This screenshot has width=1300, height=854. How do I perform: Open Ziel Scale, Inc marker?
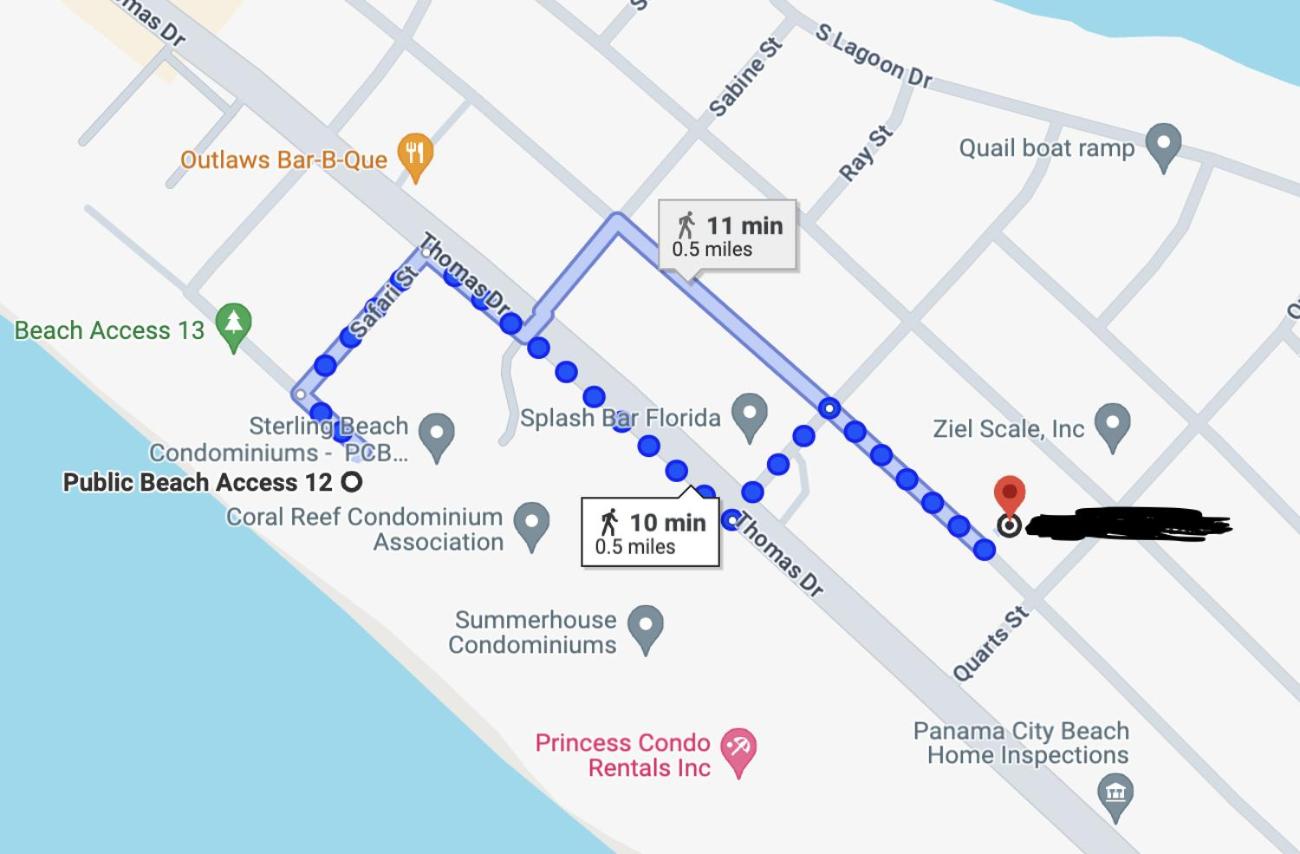(x=1112, y=425)
